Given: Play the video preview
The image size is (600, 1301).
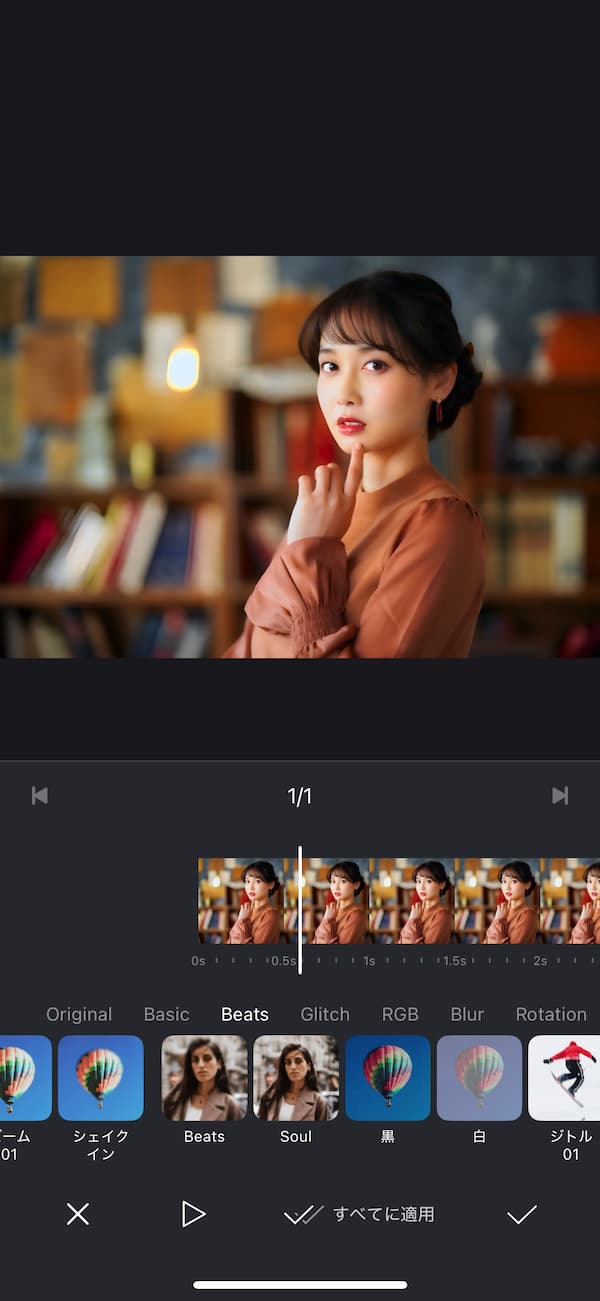Looking at the screenshot, I should pos(193,1214).
